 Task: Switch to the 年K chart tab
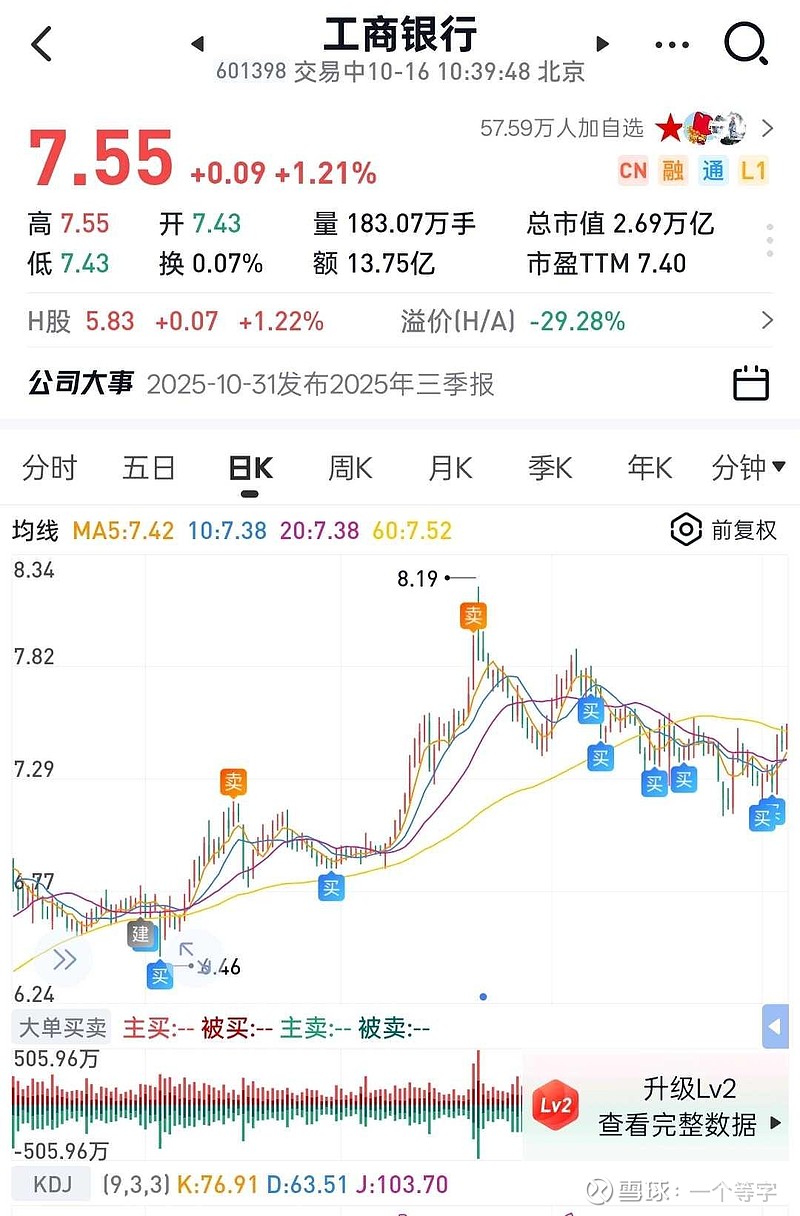[x=650, y=468]
